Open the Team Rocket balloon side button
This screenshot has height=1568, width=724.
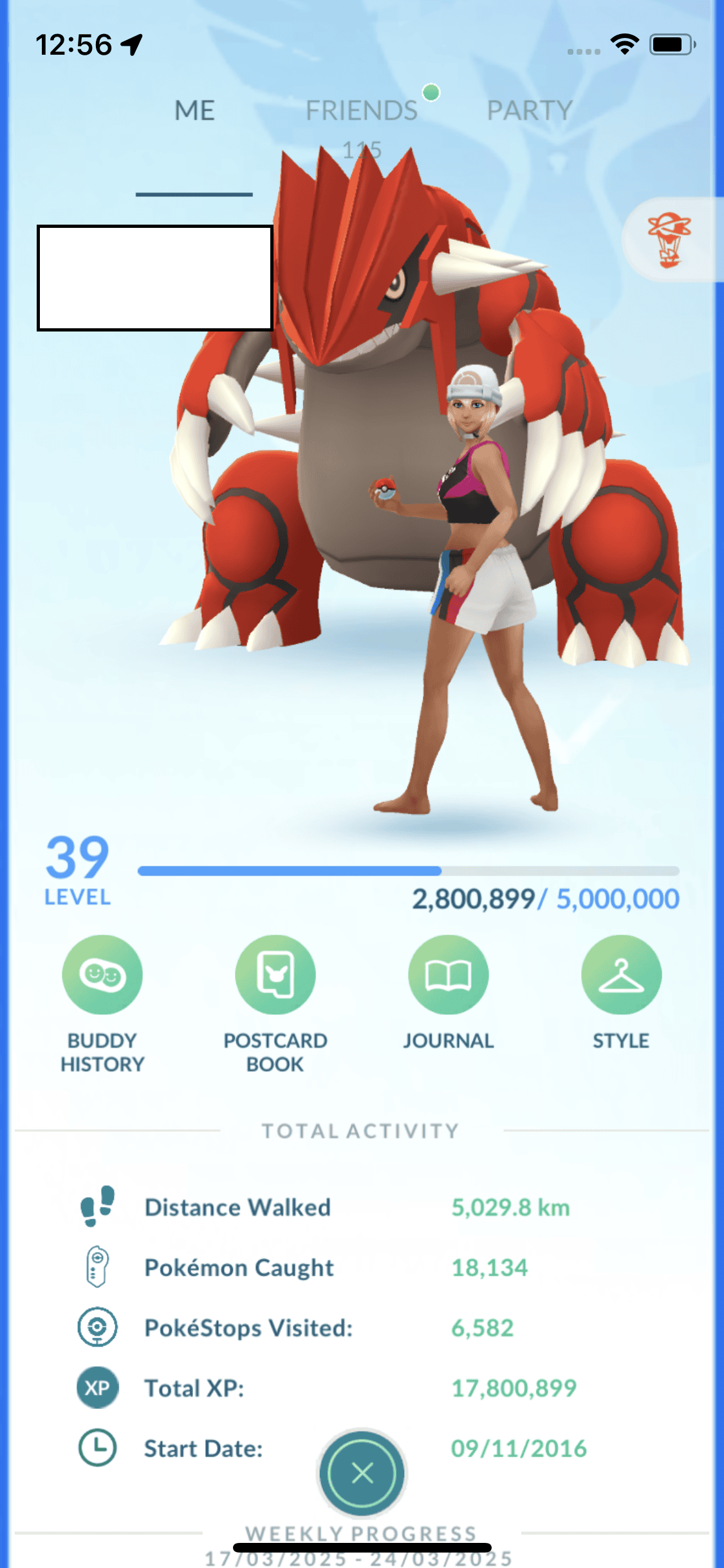(x=671, y=240)
